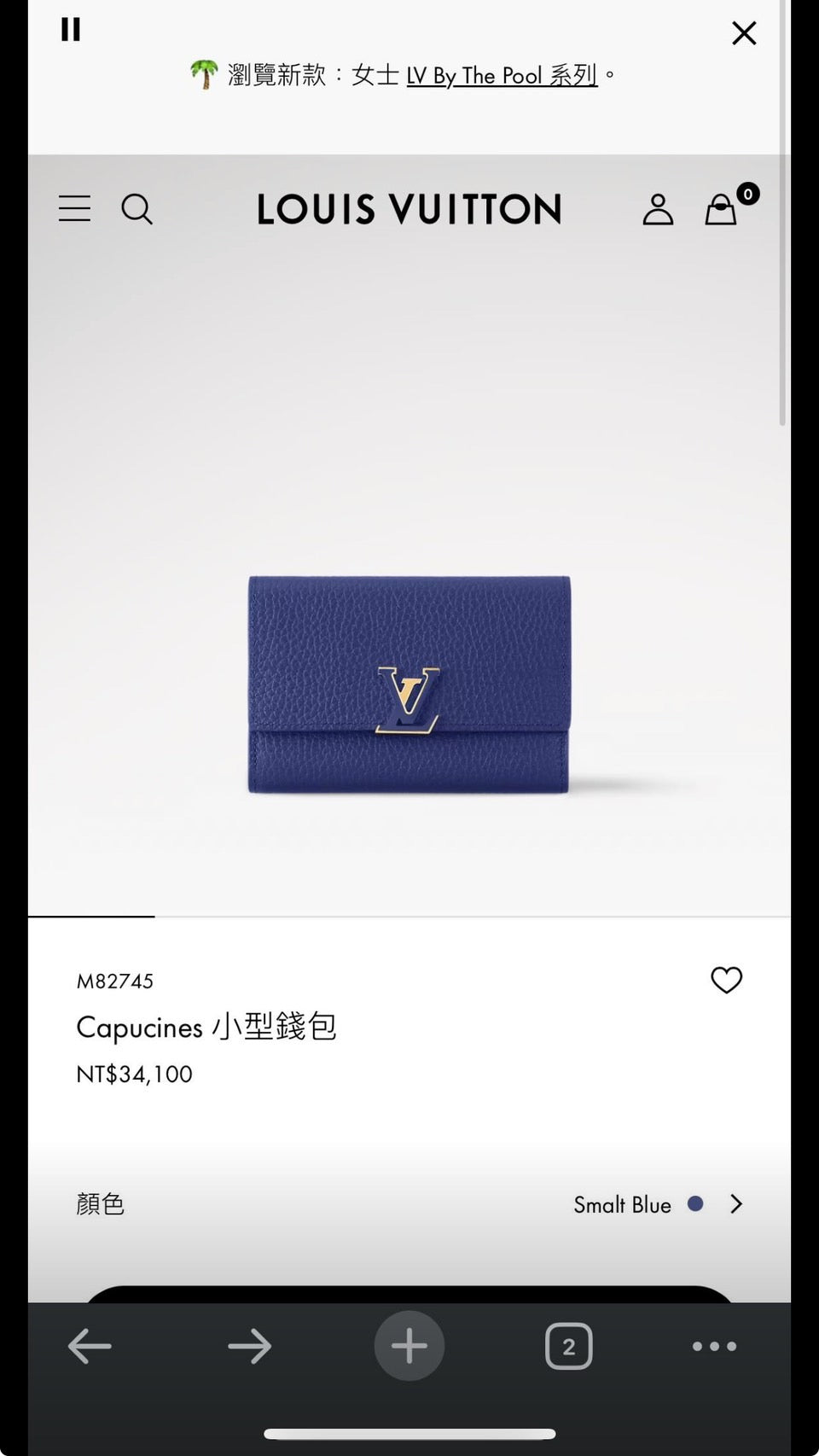
Task: Open the search icon
Action: point(136,208)
